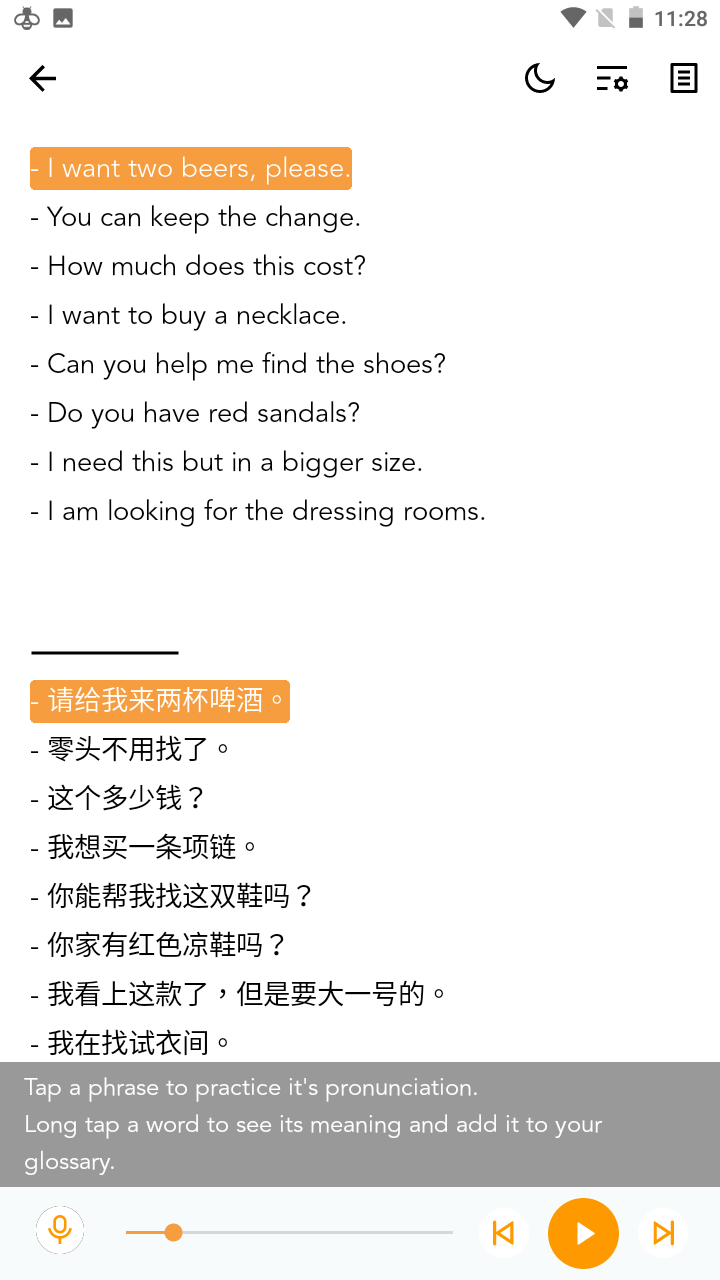This screenshot has height=1280, width=720.
Task: Tap the microphone to practice pronunciation
Action: [60, 1229]
